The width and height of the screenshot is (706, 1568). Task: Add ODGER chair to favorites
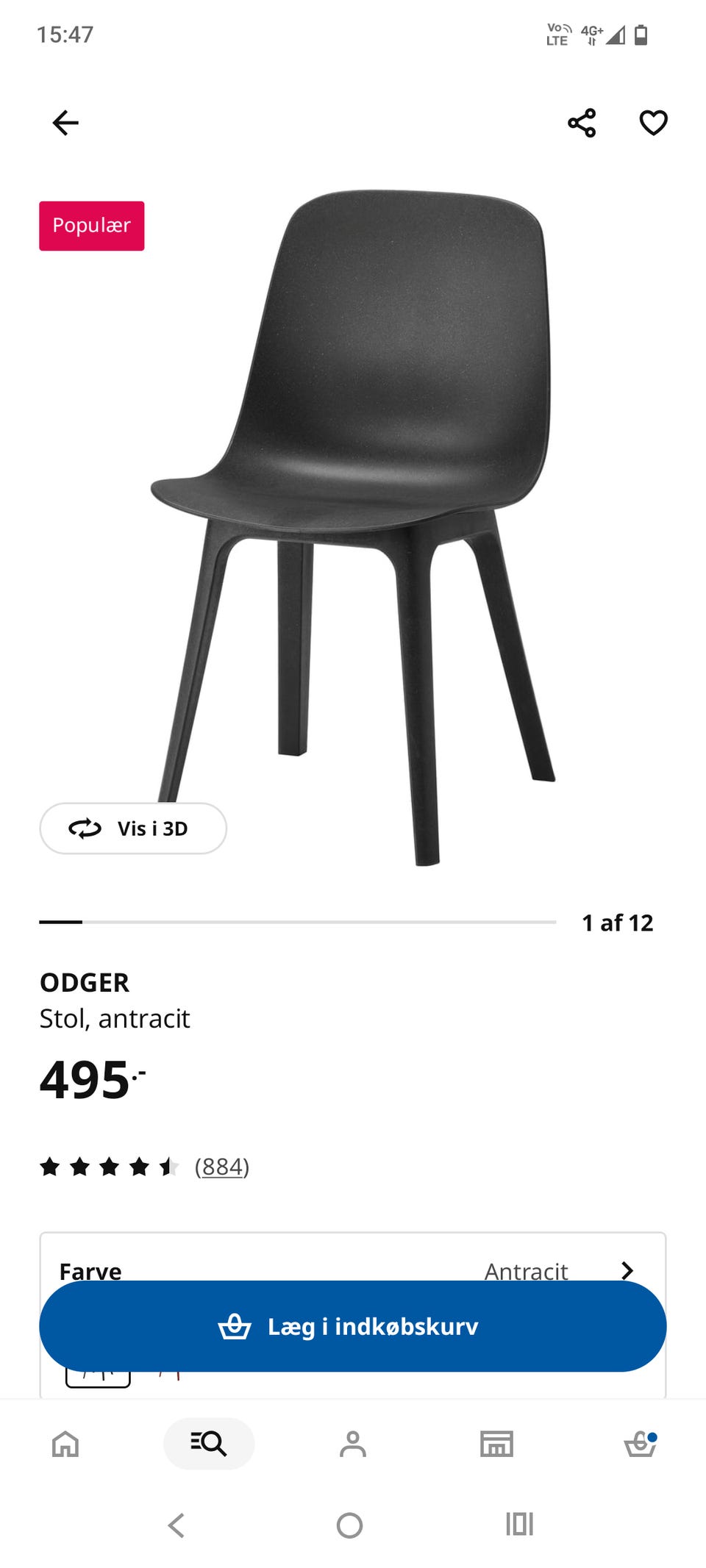(x=653, y=123)
